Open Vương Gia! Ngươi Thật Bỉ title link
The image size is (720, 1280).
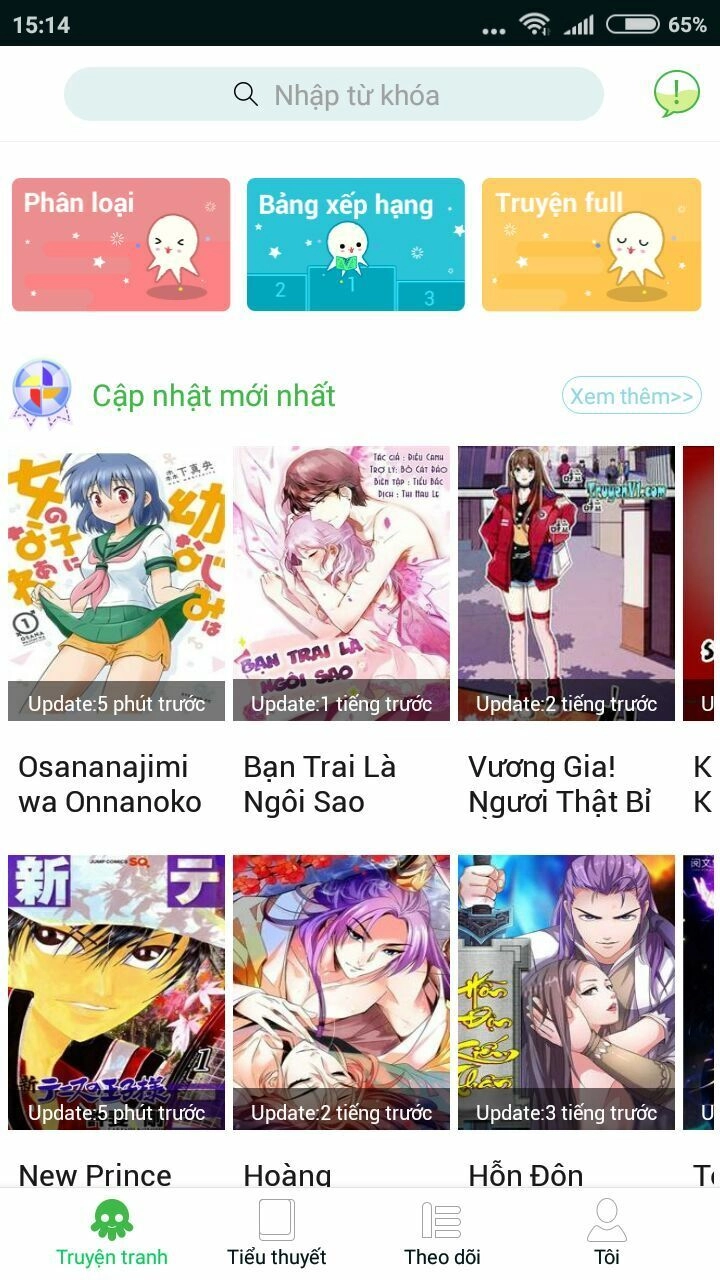tap(560, 785)
